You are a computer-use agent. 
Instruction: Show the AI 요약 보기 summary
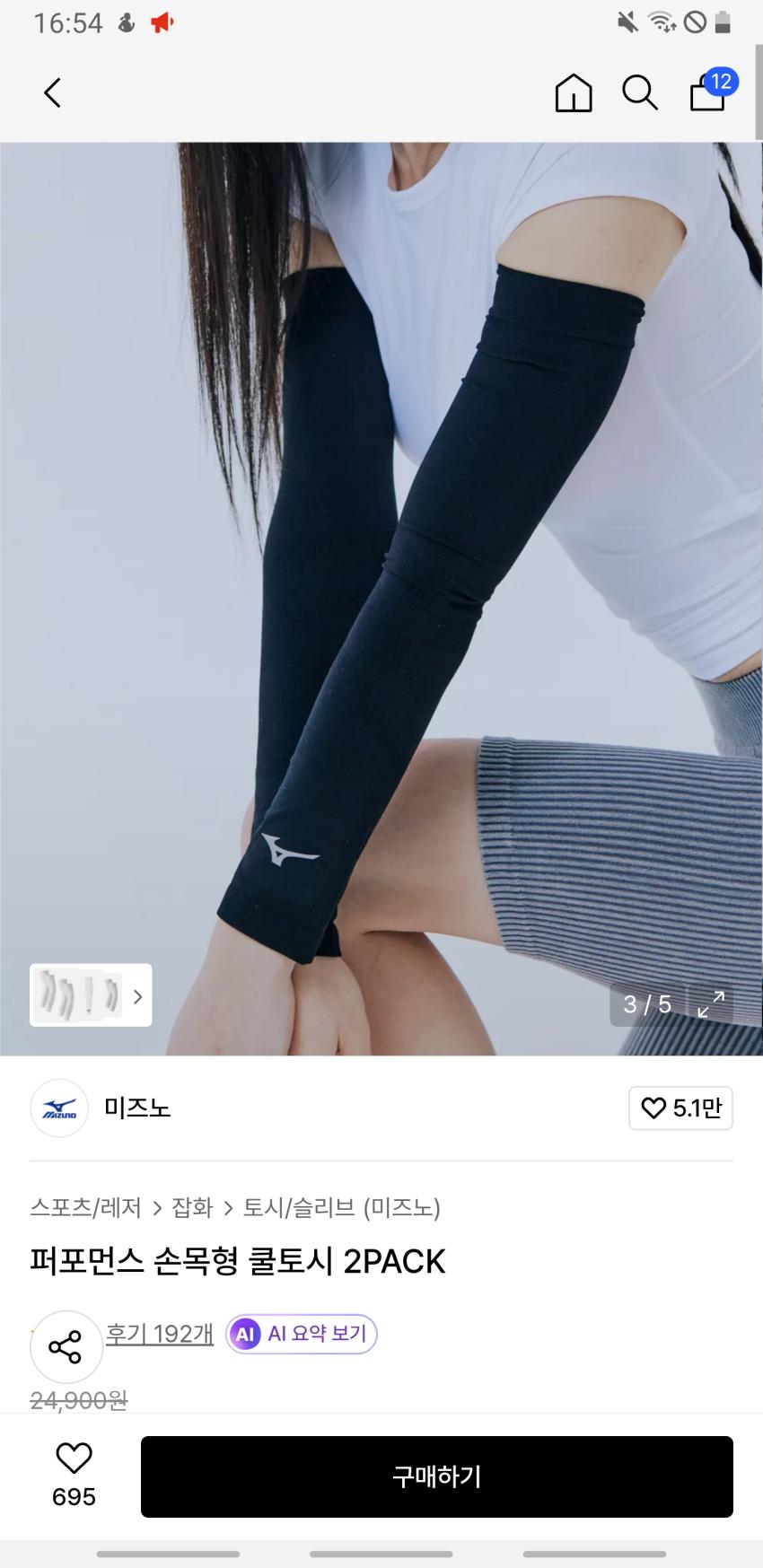click(x=302, y=1334)
